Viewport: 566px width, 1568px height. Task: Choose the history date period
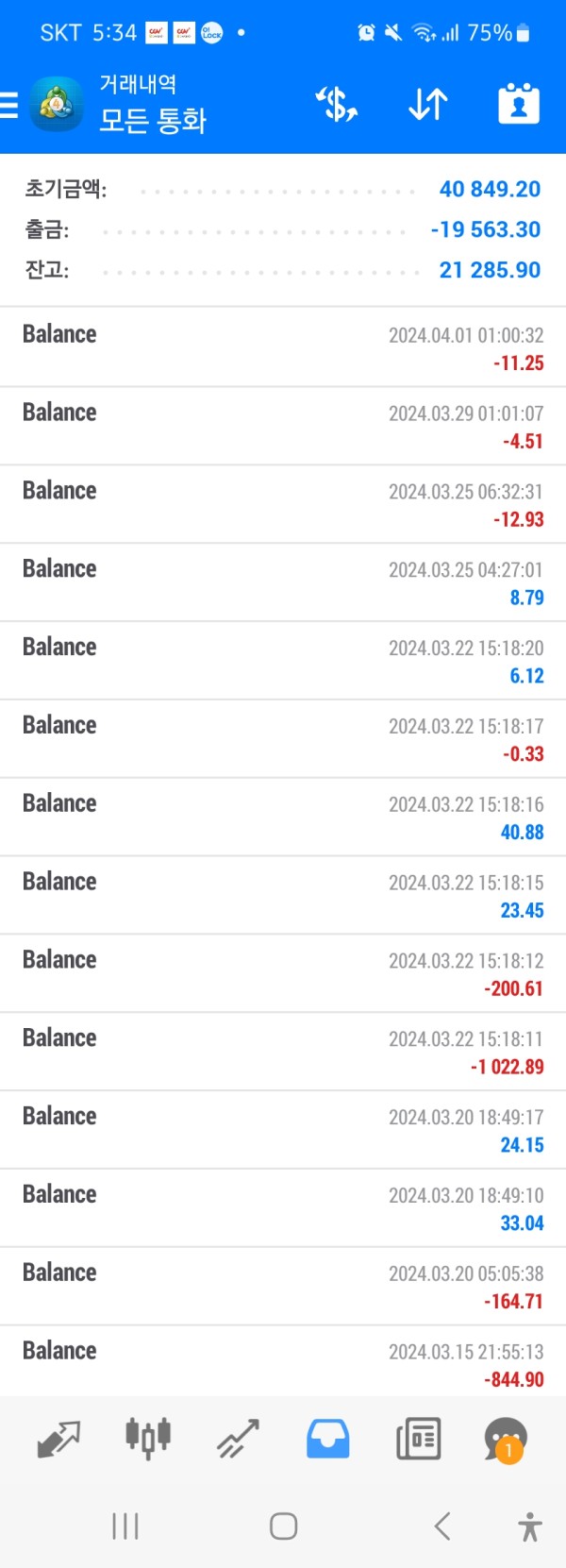coord(518,104)
